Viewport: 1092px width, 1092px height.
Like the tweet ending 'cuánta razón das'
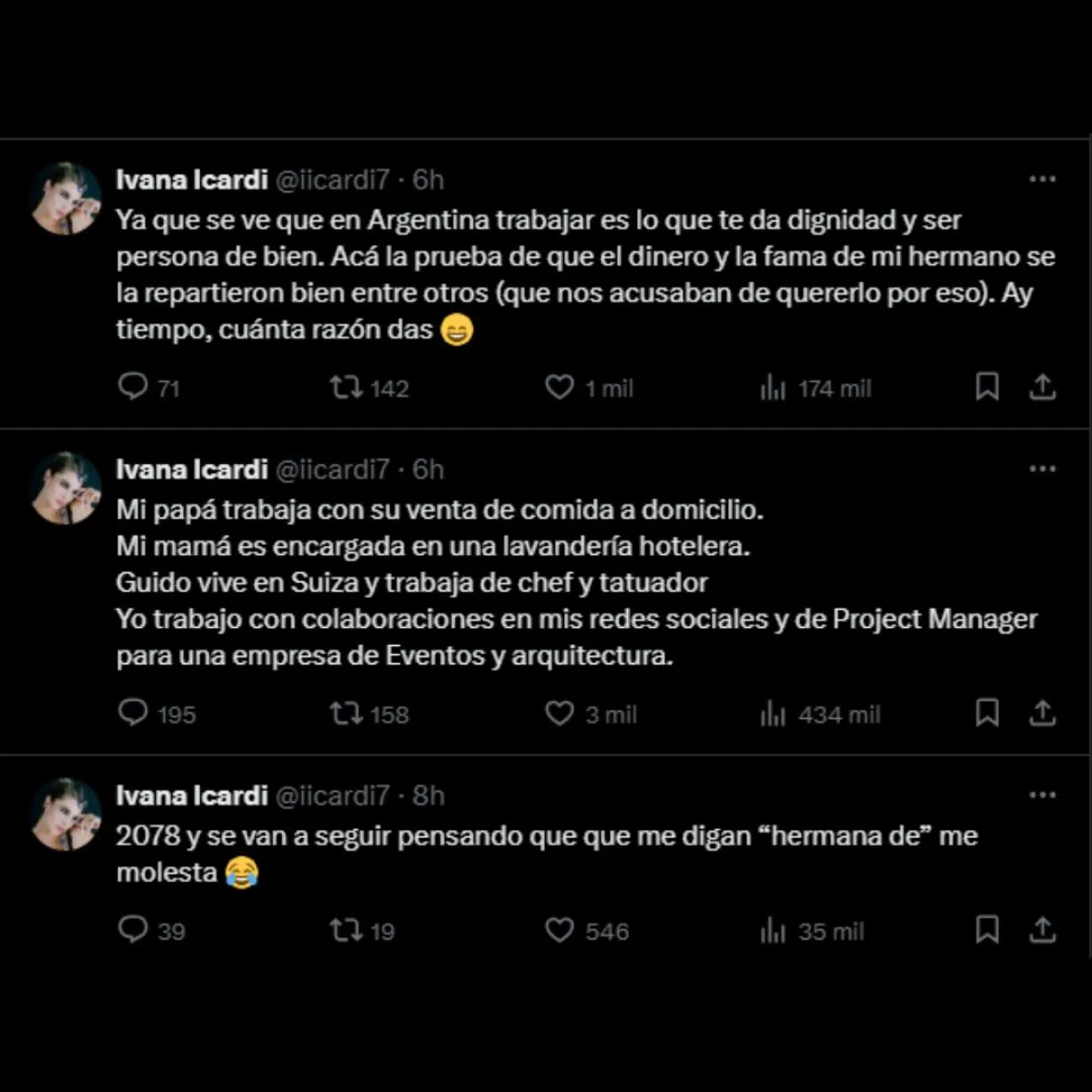pos(559,388)
